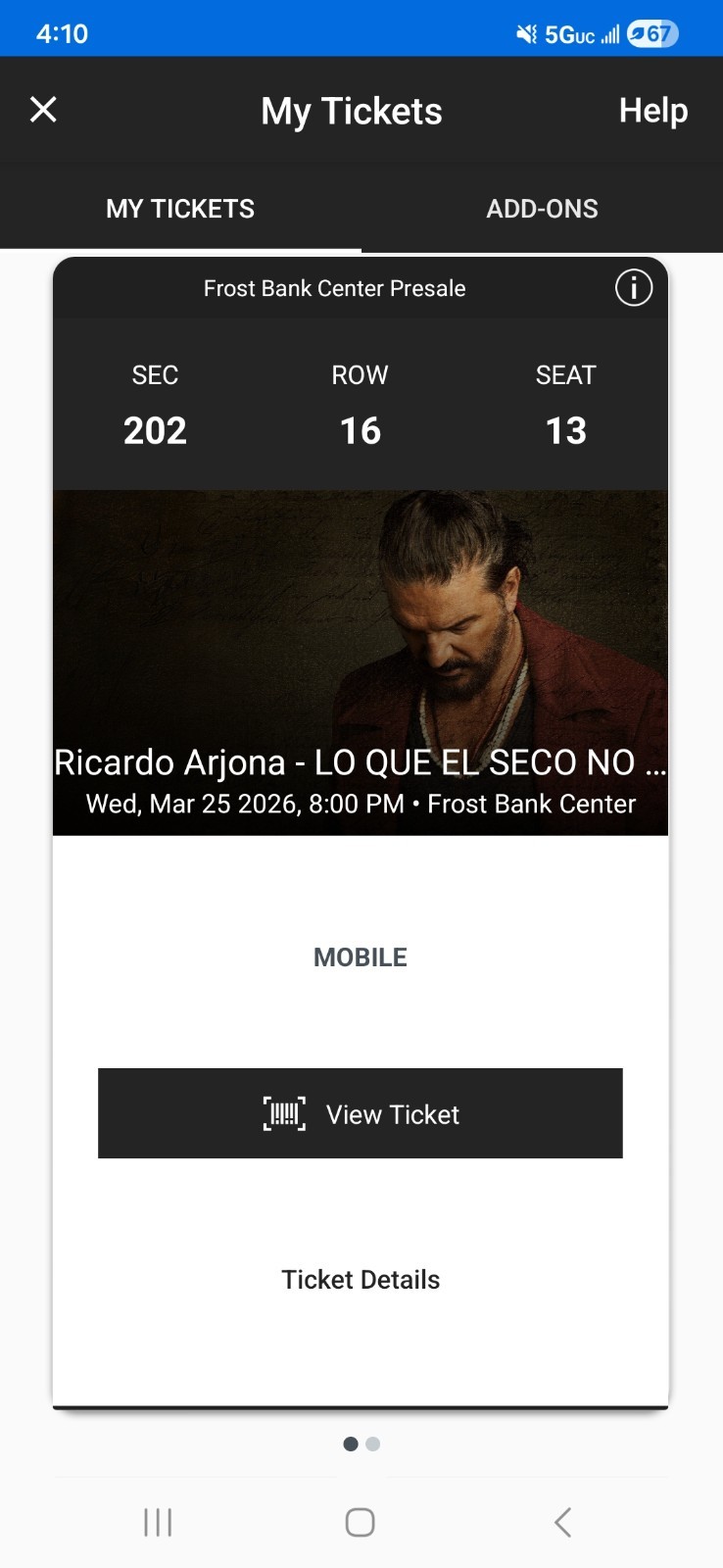The image size is (723, 1568).
Task: Select the MY TICKETS tab
Action: (x=180, y=208)
